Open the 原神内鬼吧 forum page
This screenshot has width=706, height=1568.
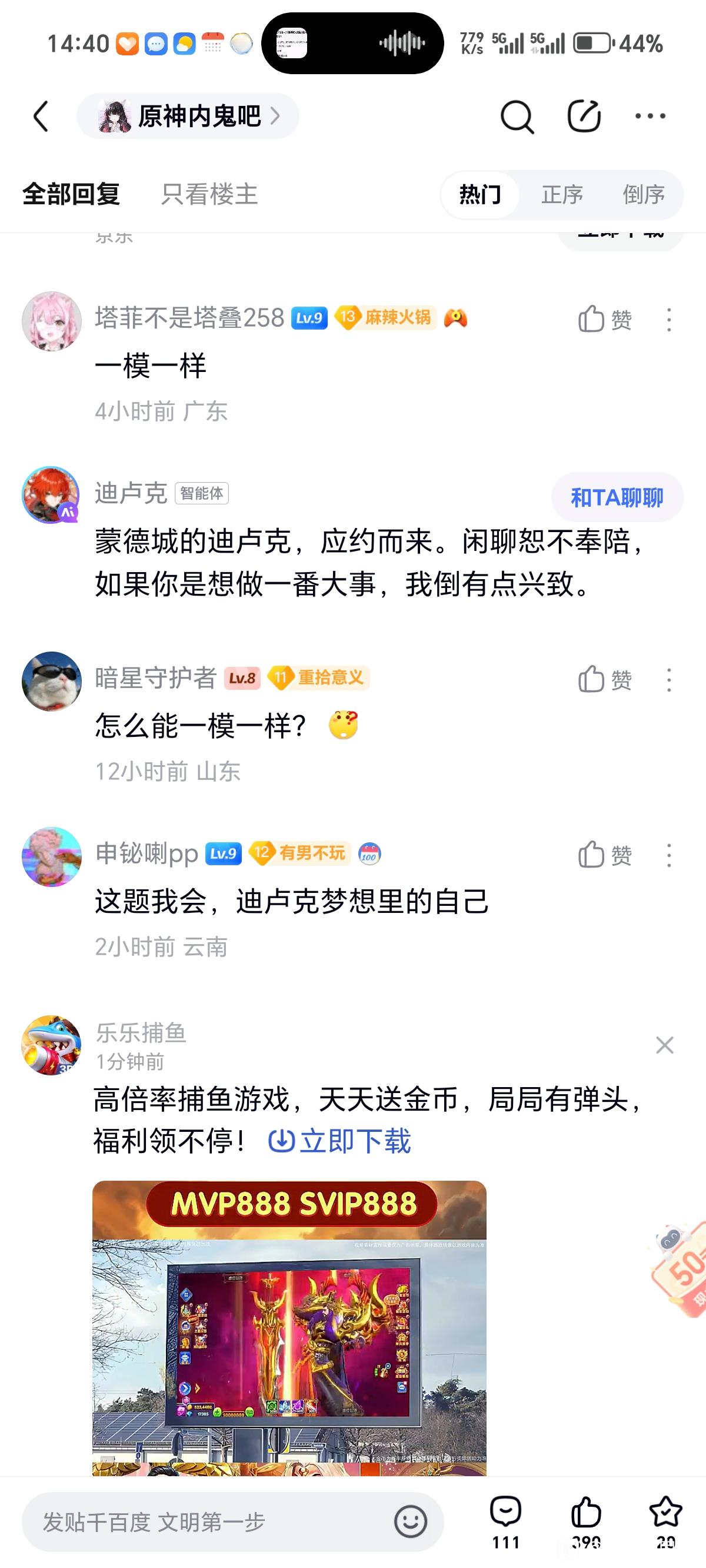(188, 115)
